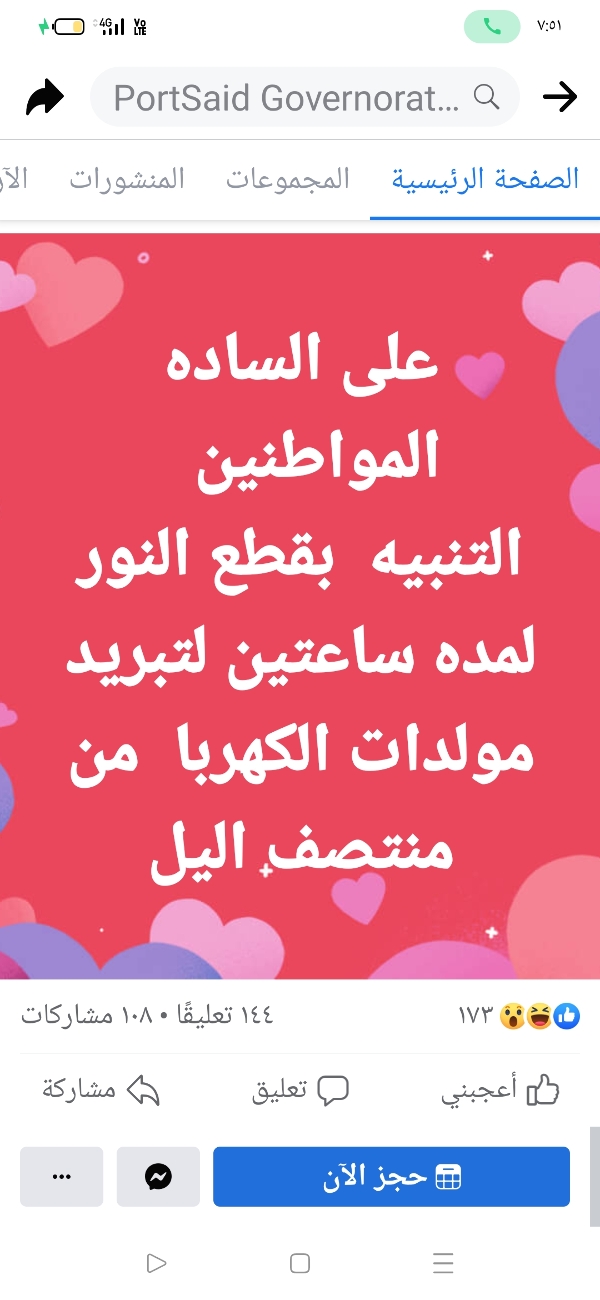The image size is (600, 1300).
Task: Message the page via Messenger icon
Action: coord(158,1177)
